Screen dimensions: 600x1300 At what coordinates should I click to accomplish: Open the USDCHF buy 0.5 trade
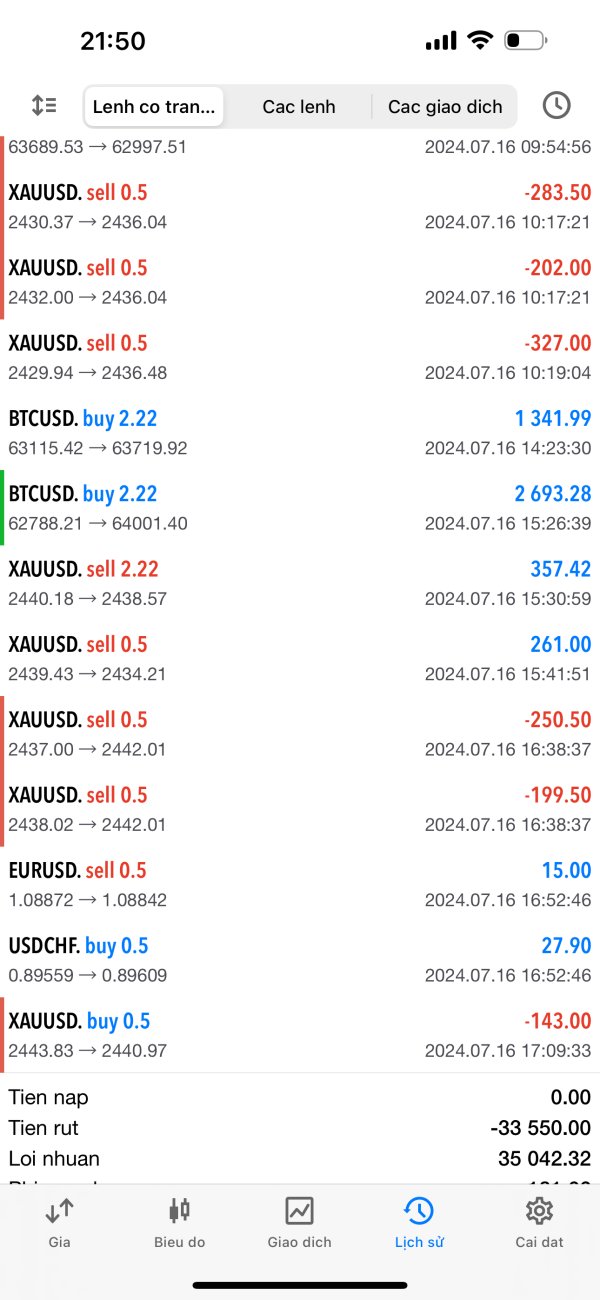pyautogui.click(x=300, y=960)
